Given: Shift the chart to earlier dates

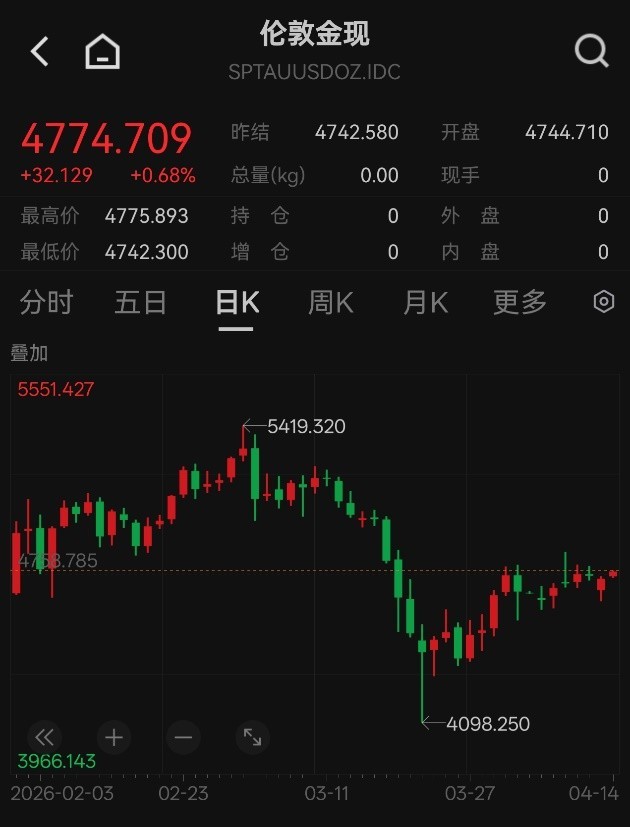Looking at the screenshot, I should [x=44, y=738].
